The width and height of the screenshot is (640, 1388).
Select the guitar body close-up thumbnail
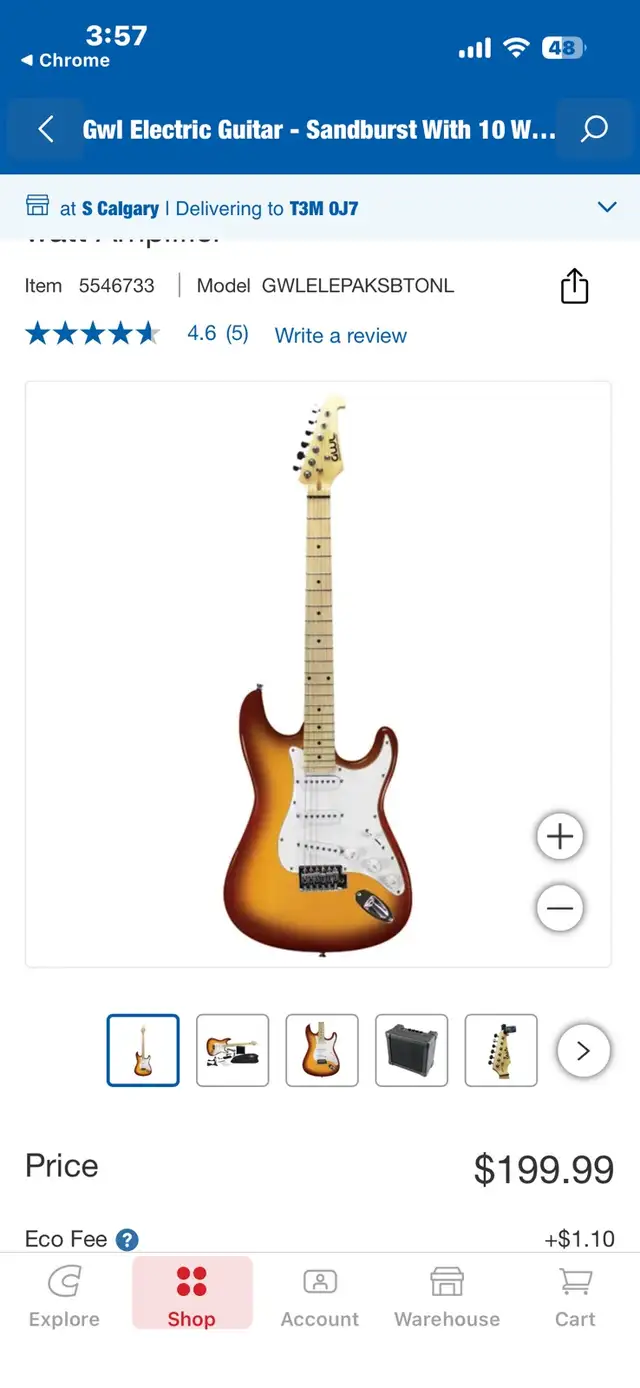[322, 1050]
